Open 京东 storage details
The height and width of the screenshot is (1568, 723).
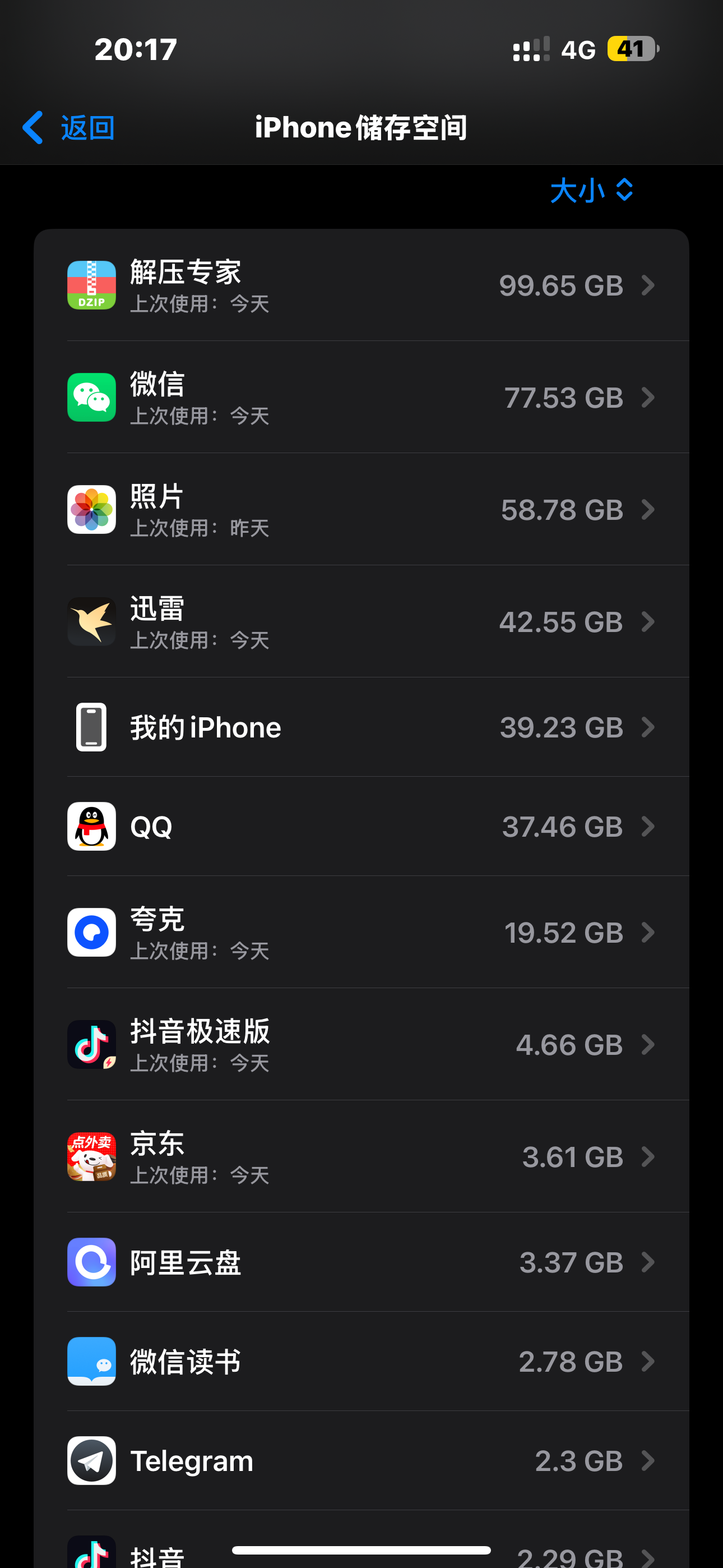point(361,1156)
